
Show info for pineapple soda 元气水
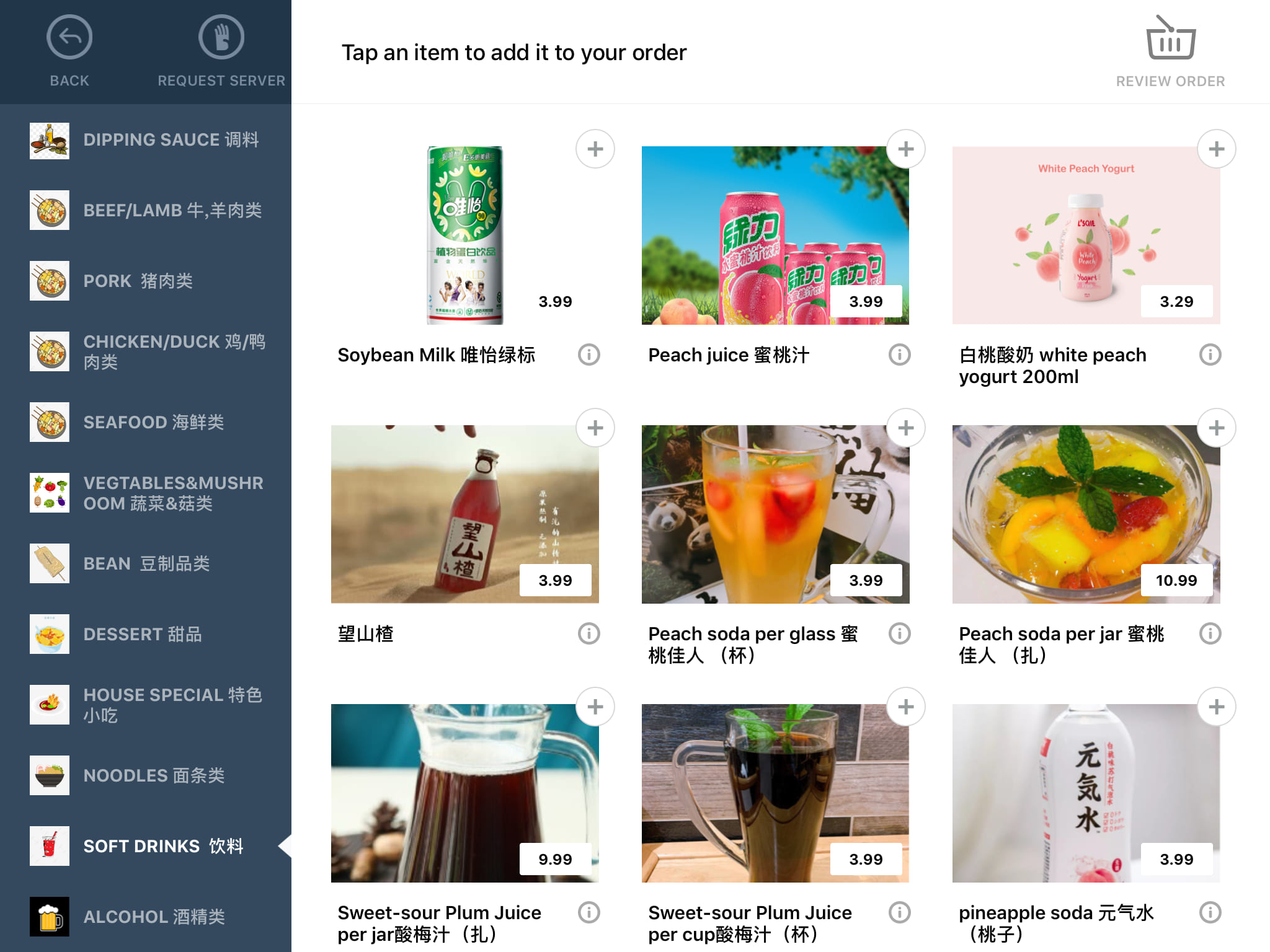coord(1210,913)
